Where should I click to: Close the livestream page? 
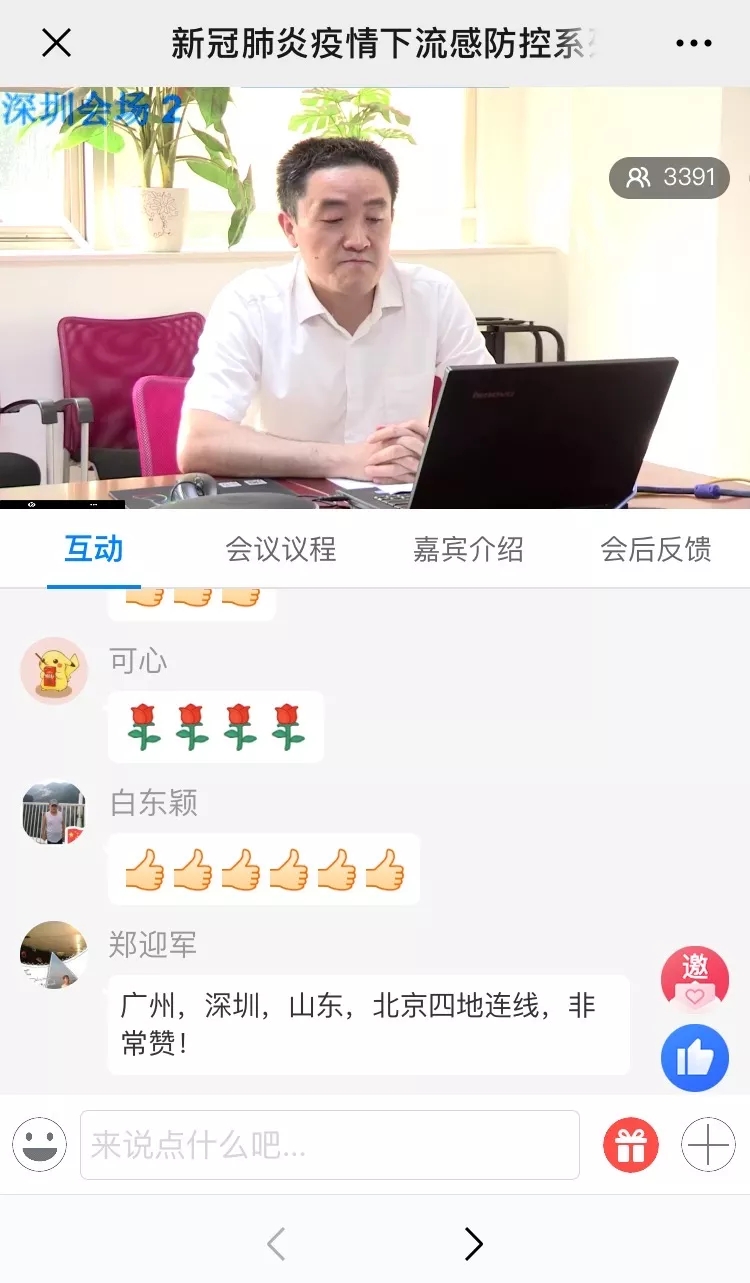coord(56,43)
